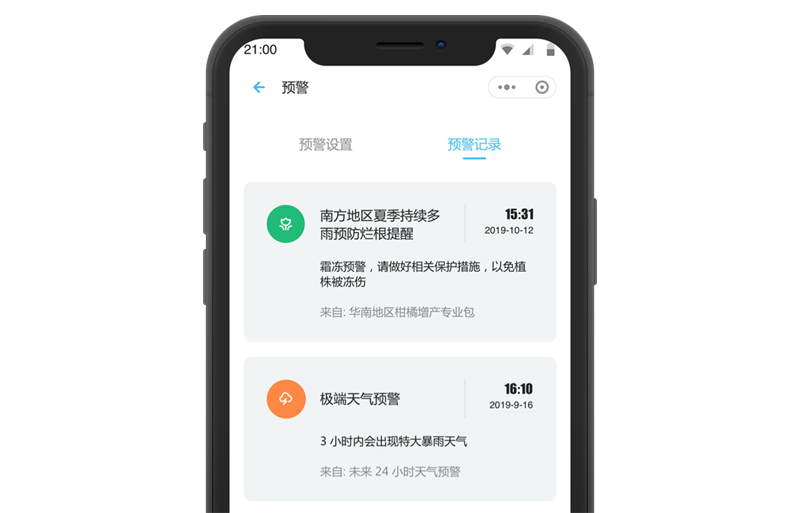Viewport: 800px width, 513px height.
Task: Select the 预警记录 tab
Action: pyautogui.click(x=474, y=145)
